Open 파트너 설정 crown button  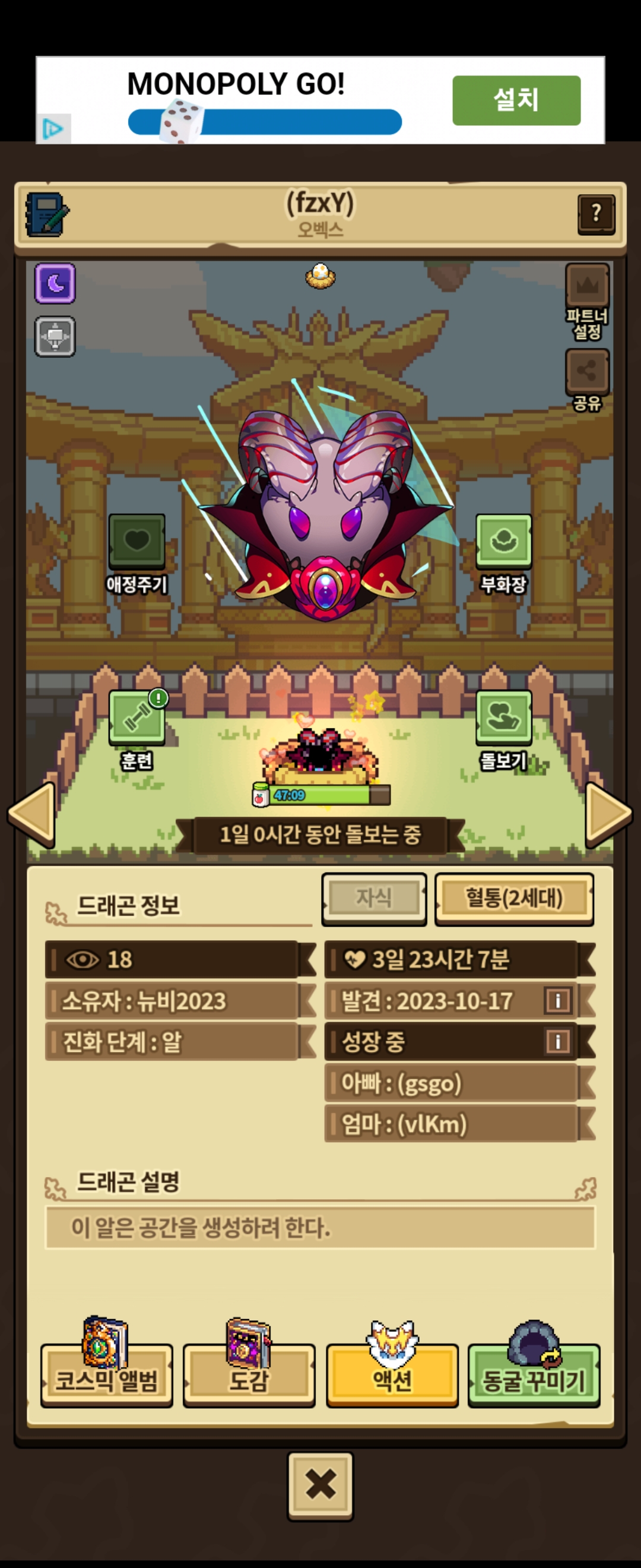587,286
